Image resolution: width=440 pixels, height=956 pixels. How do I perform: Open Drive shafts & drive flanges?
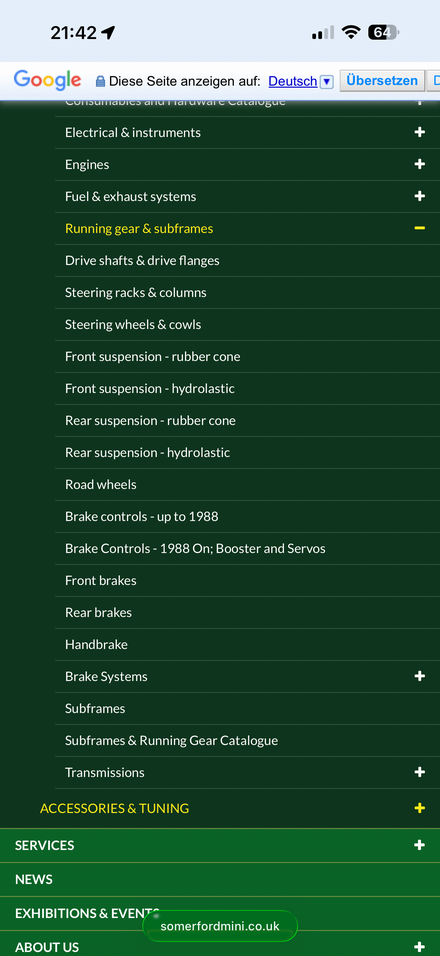(x=142, y=260)
